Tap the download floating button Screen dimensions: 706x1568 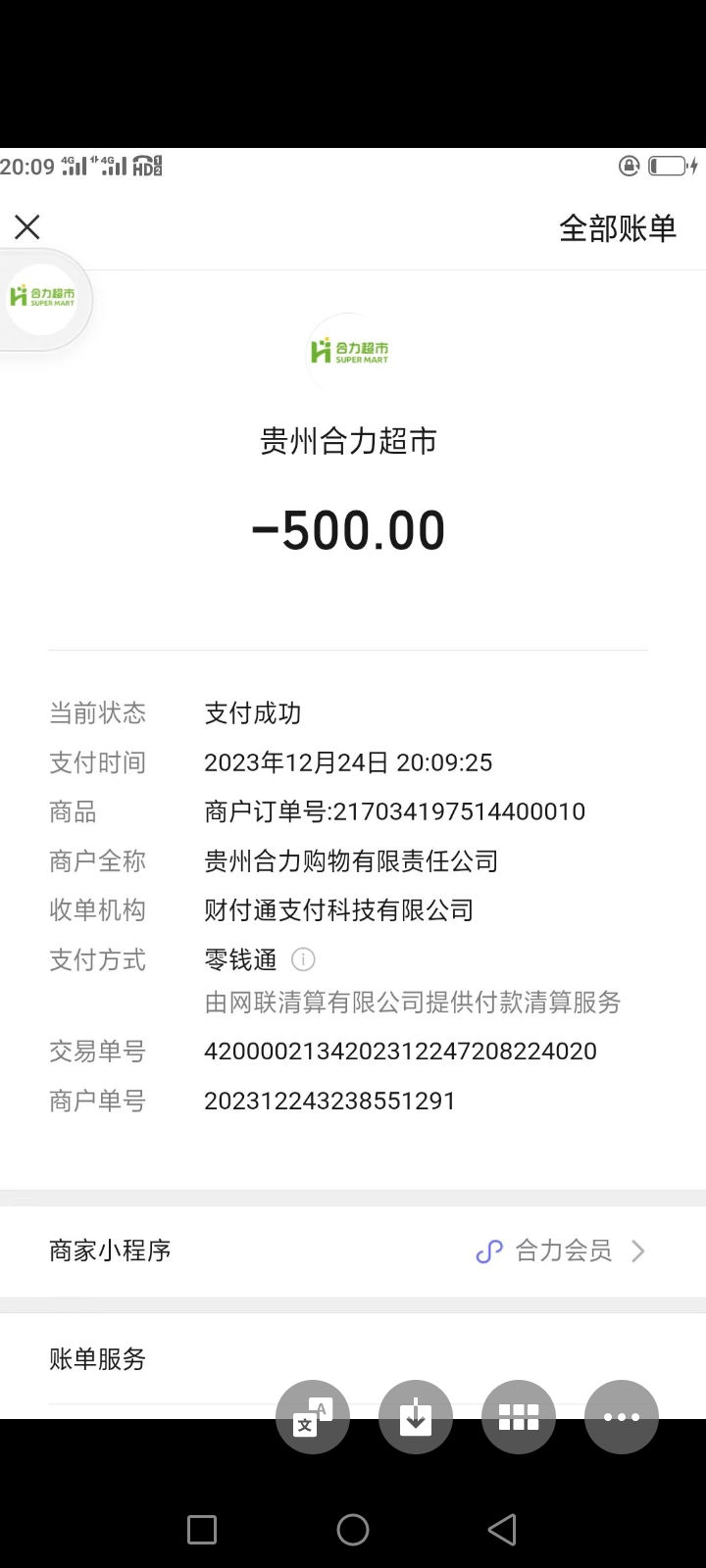[416, 1417]
